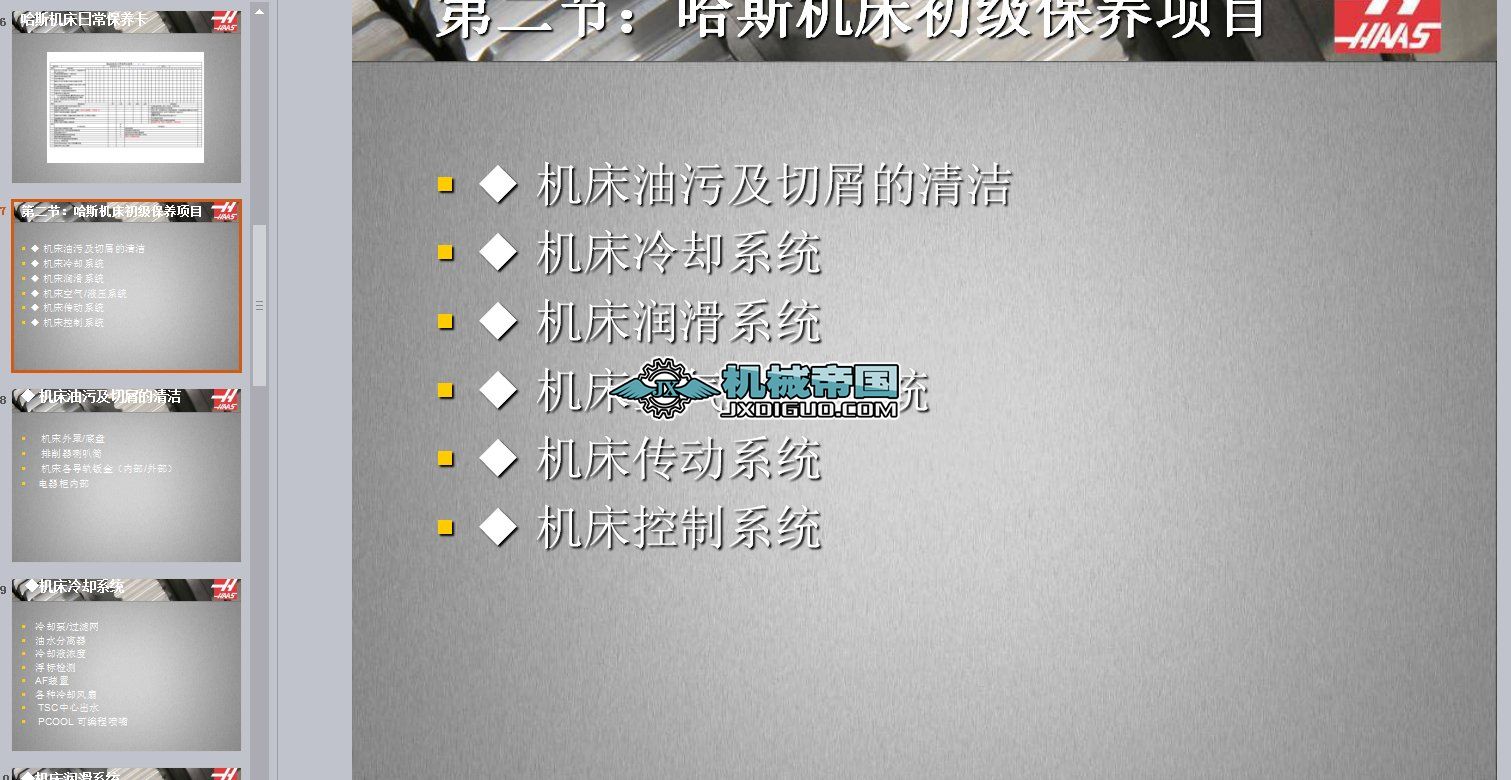Viewport: 1511px width, 780px height.
Task: Tap the slide panel scroll-up arrow
Action: coord(259,12)
